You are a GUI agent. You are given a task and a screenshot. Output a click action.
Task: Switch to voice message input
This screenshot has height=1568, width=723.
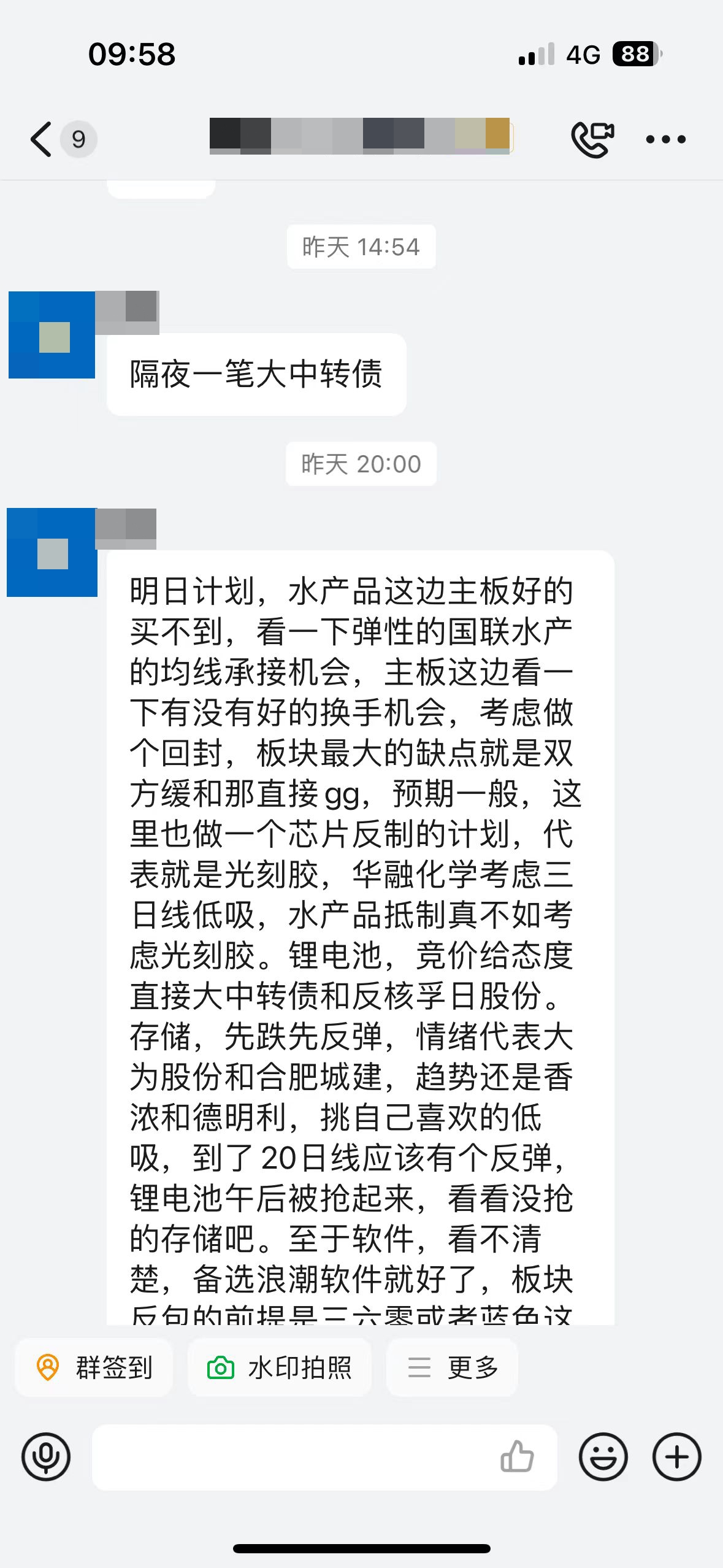[46, 1457]
